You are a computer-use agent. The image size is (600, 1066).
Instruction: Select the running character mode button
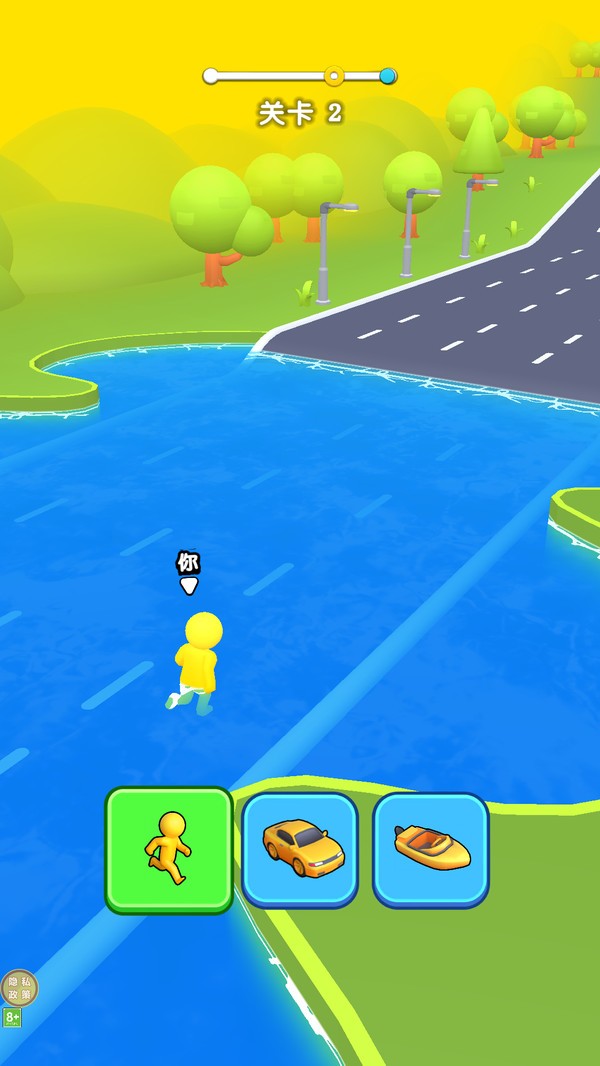(x=169, y=850)
